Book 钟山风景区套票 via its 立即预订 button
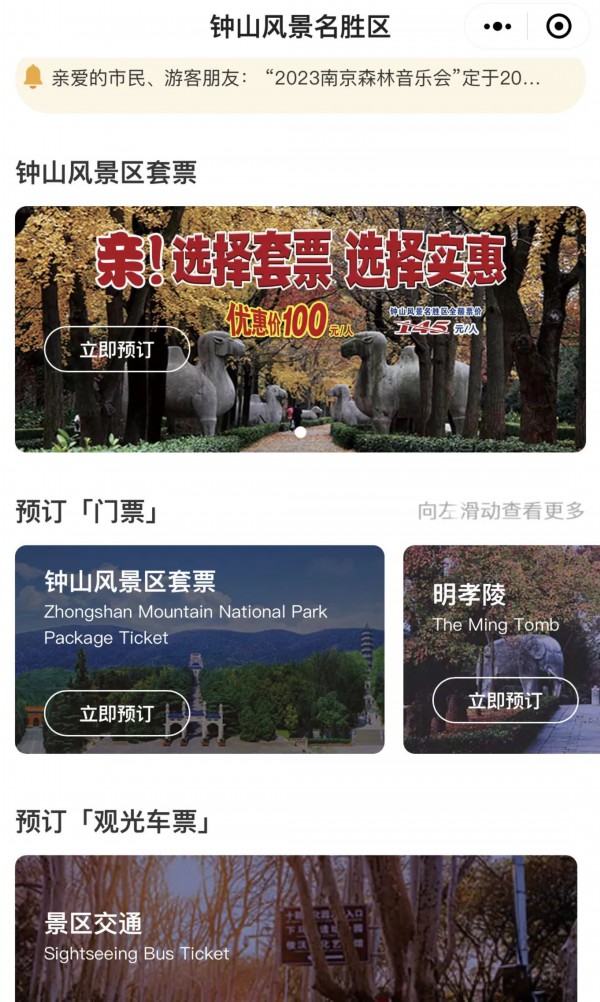This screenshot has height=1002, width=600. click(117, 714)
